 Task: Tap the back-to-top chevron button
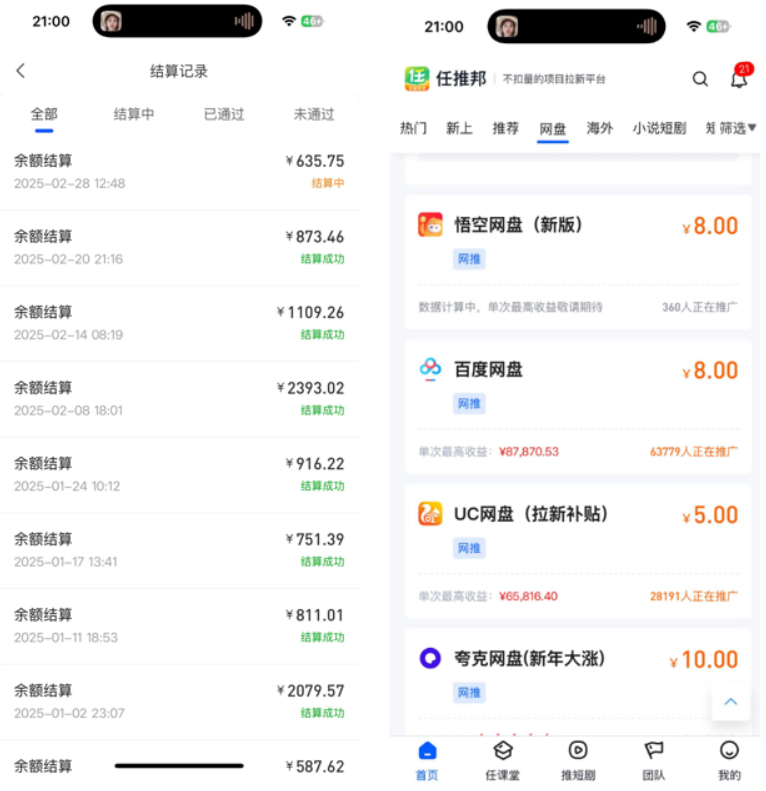[x=731, y=702]
